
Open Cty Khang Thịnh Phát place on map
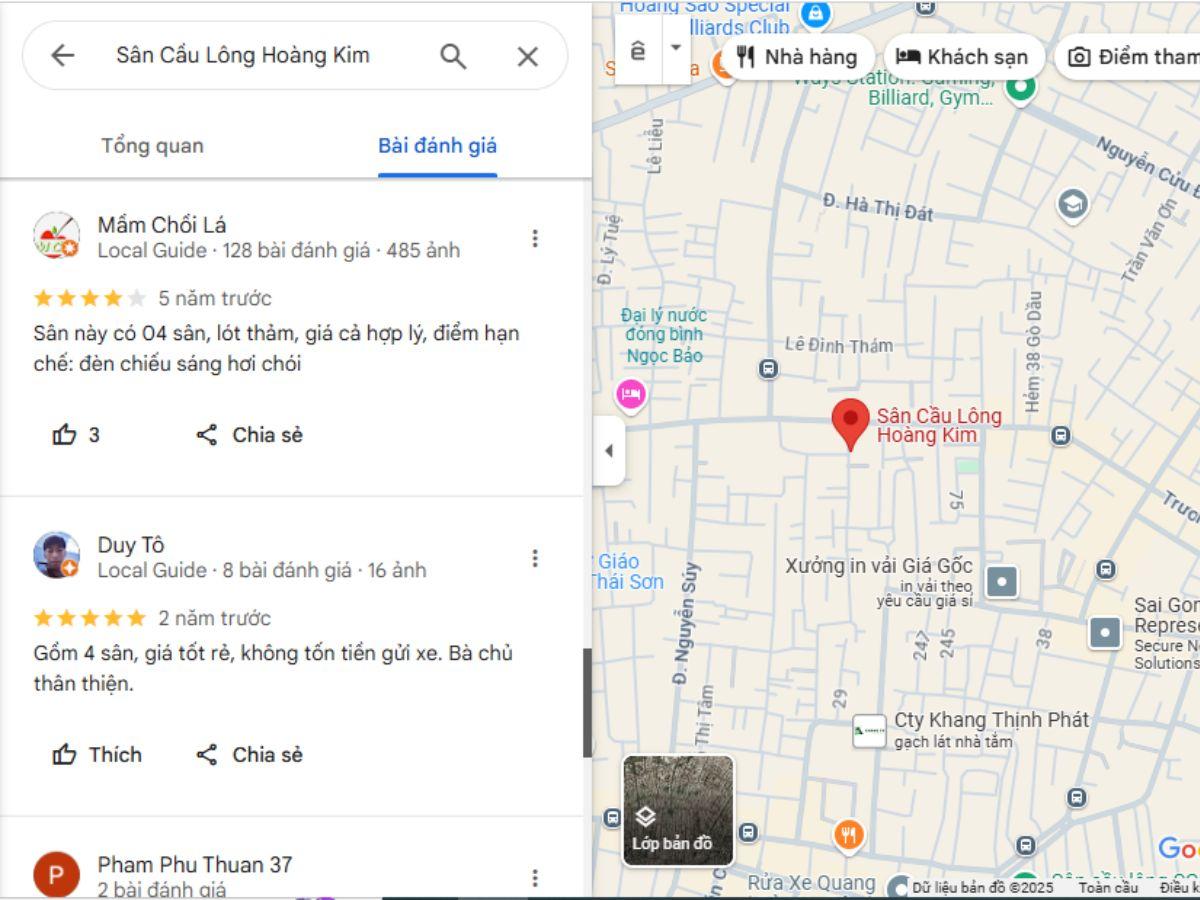tap(990, 721)
